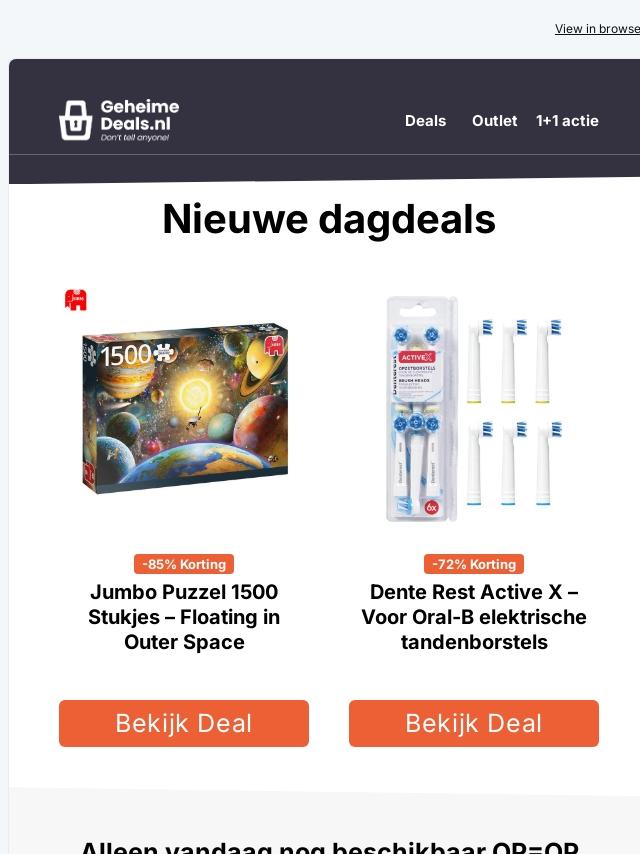Tap the GeheimeDeals.nl logo in the header
Image resolution: width=640 pixels, height=854 pixels.
(x=119, y=120)
